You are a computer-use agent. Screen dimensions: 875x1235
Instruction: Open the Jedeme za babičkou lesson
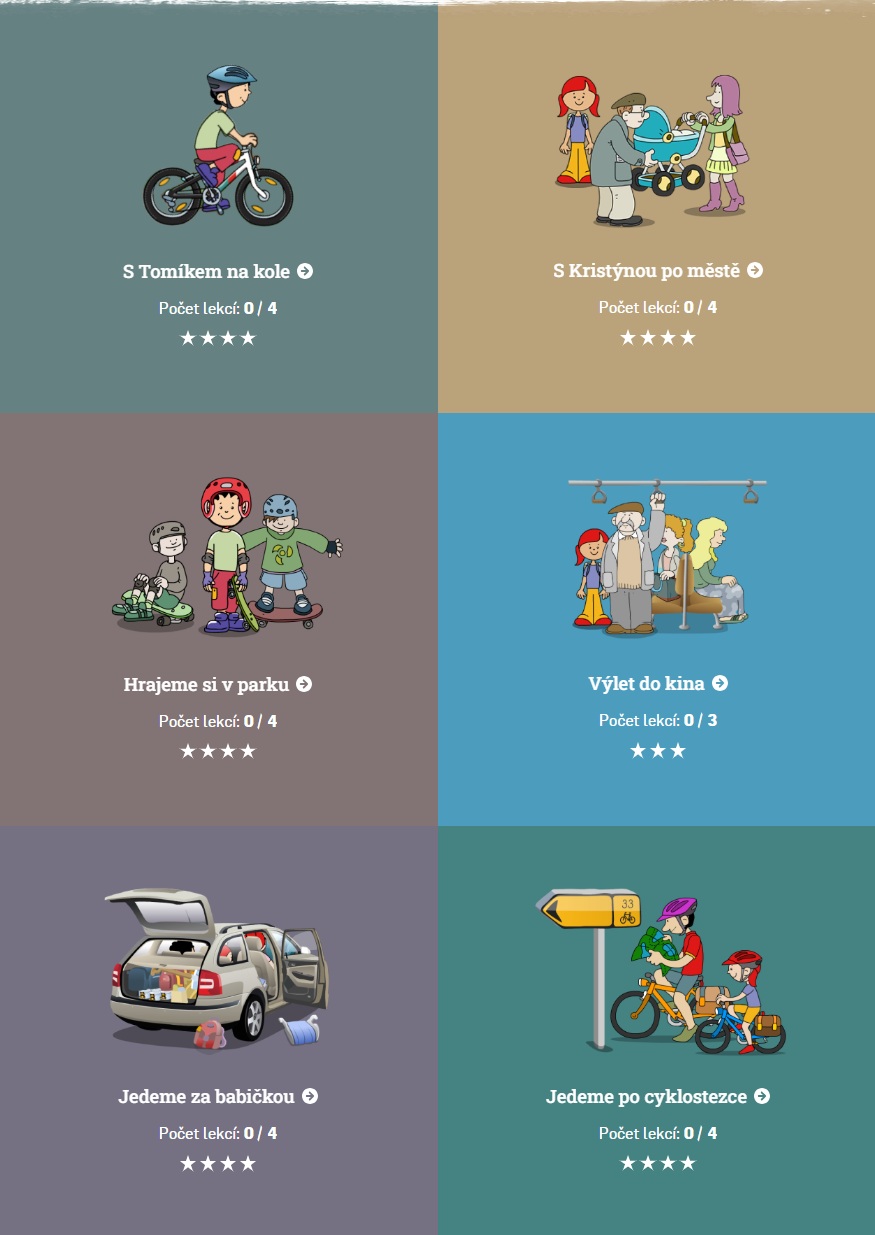(x=217, y=1097)
